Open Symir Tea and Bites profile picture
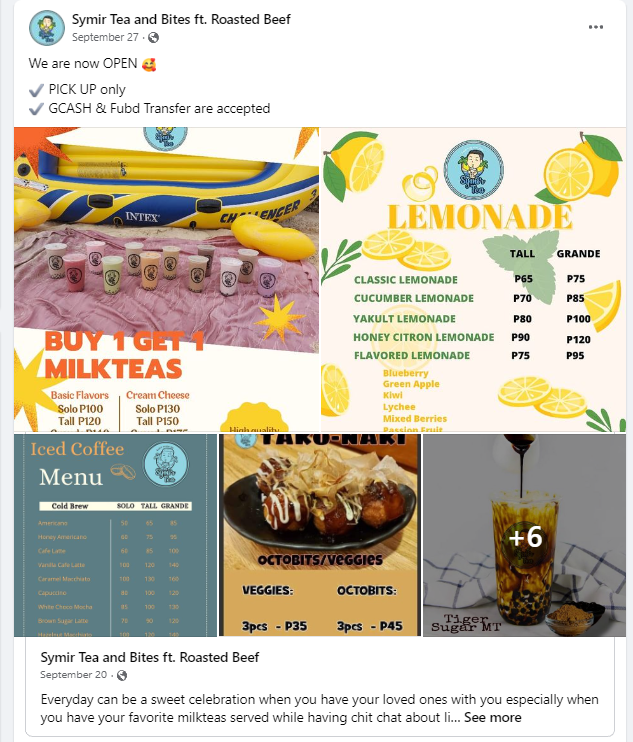Image resolution: width=633 pixels, height=742 pixels. point(47,27)
